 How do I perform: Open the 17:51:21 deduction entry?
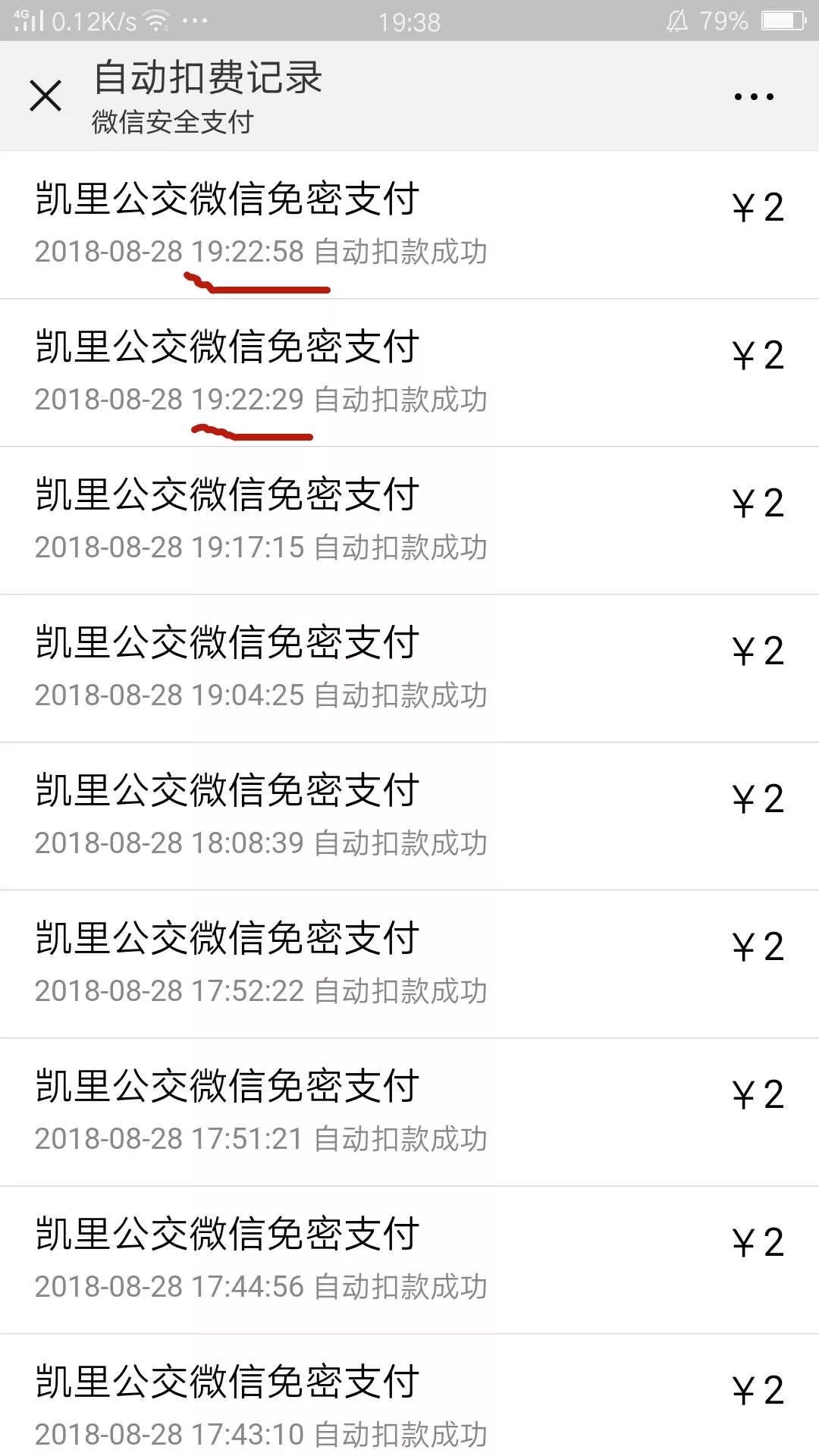point(409,1112)
